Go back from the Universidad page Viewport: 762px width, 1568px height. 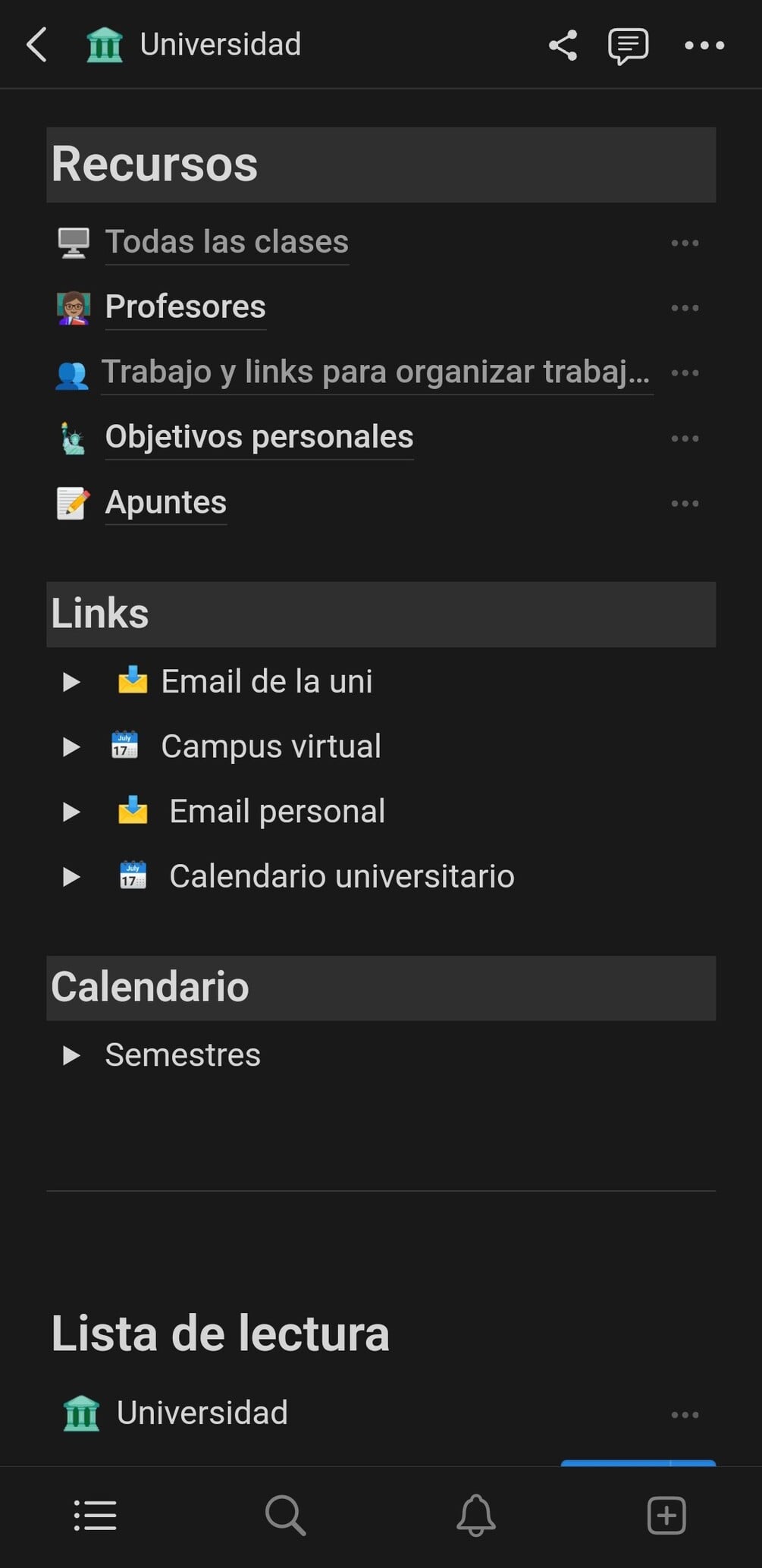pyautogui.click(x=36, y=45)
